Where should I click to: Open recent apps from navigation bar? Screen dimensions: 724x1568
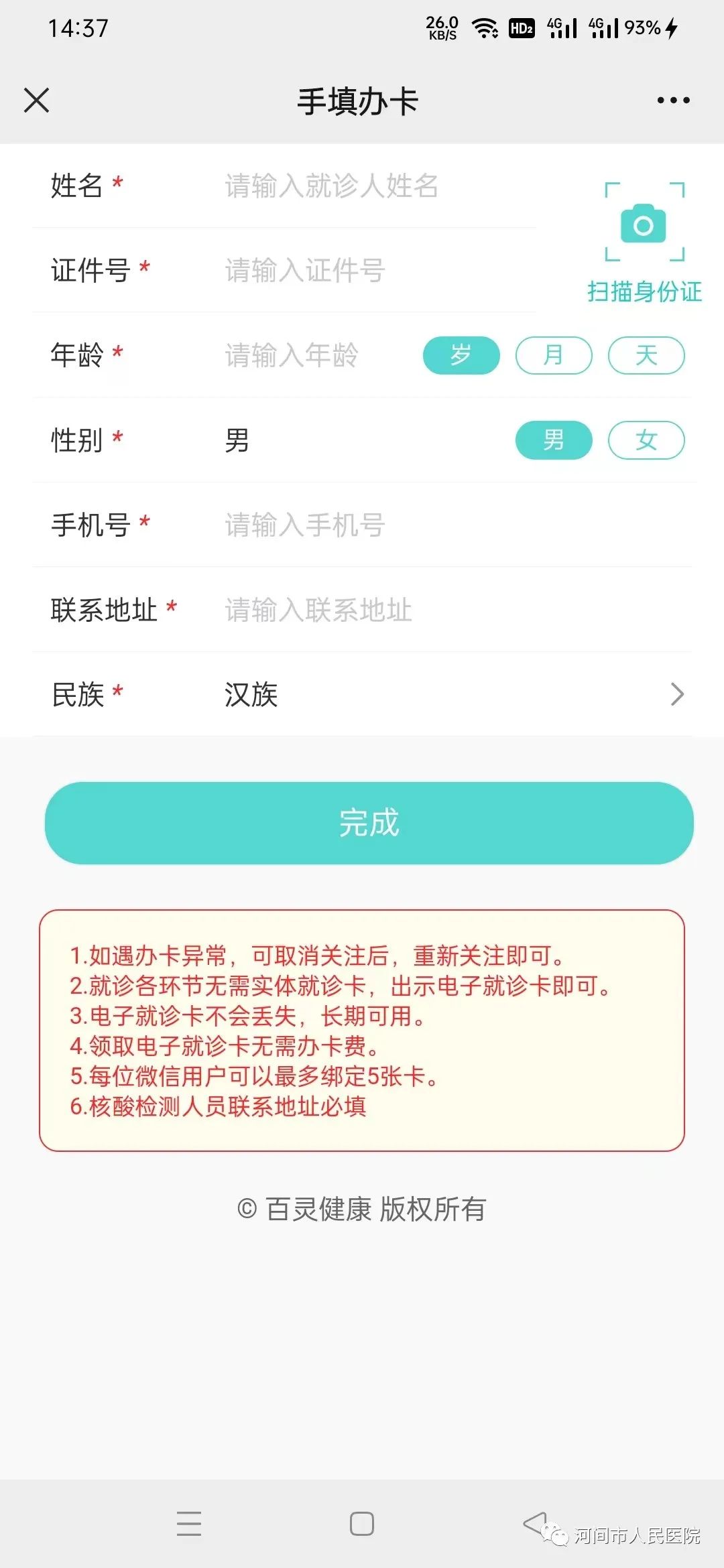coord(189,1524)
